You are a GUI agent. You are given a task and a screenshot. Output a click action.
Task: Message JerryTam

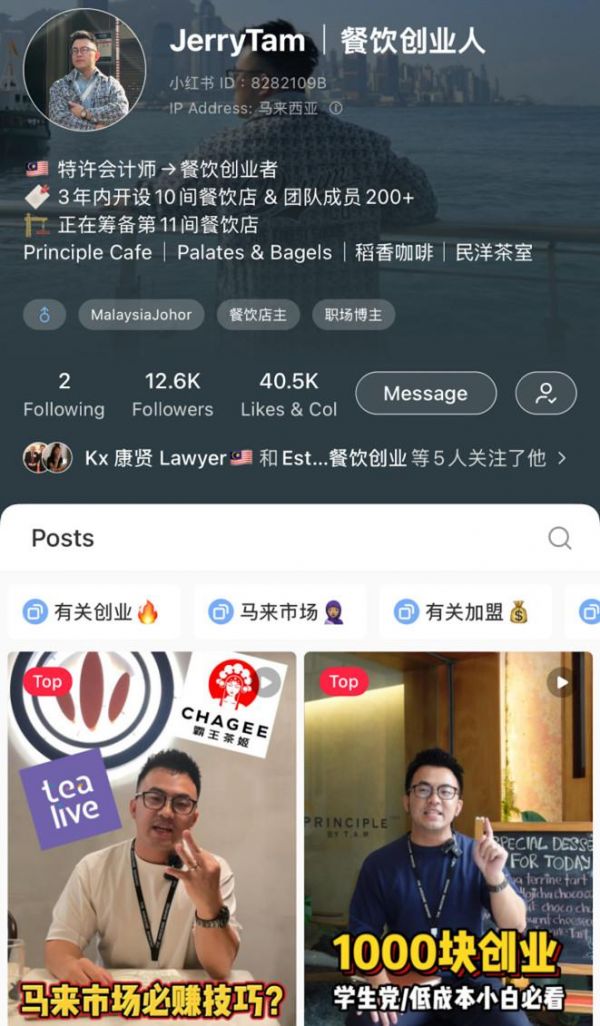(426, 393)
